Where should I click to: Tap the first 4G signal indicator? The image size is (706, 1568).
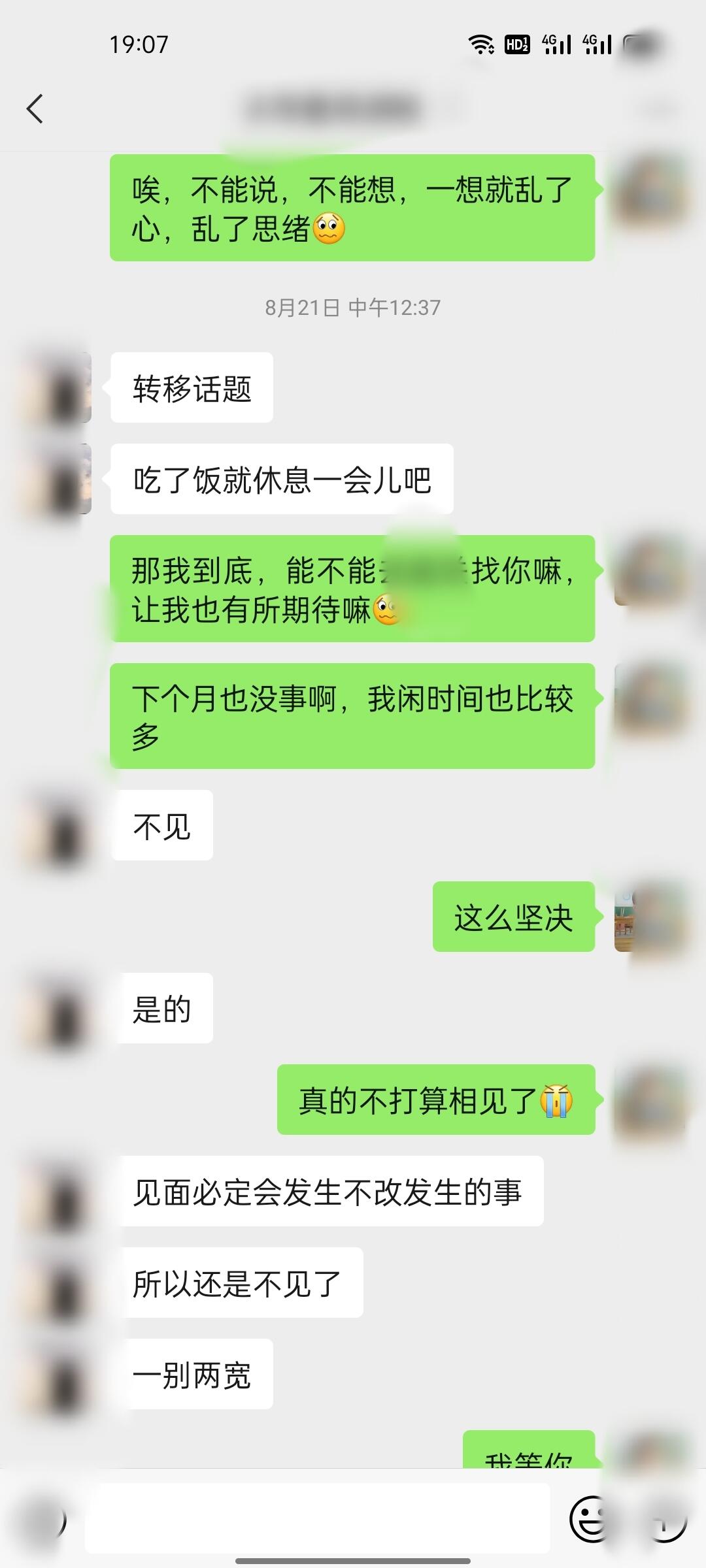[558, 44]
